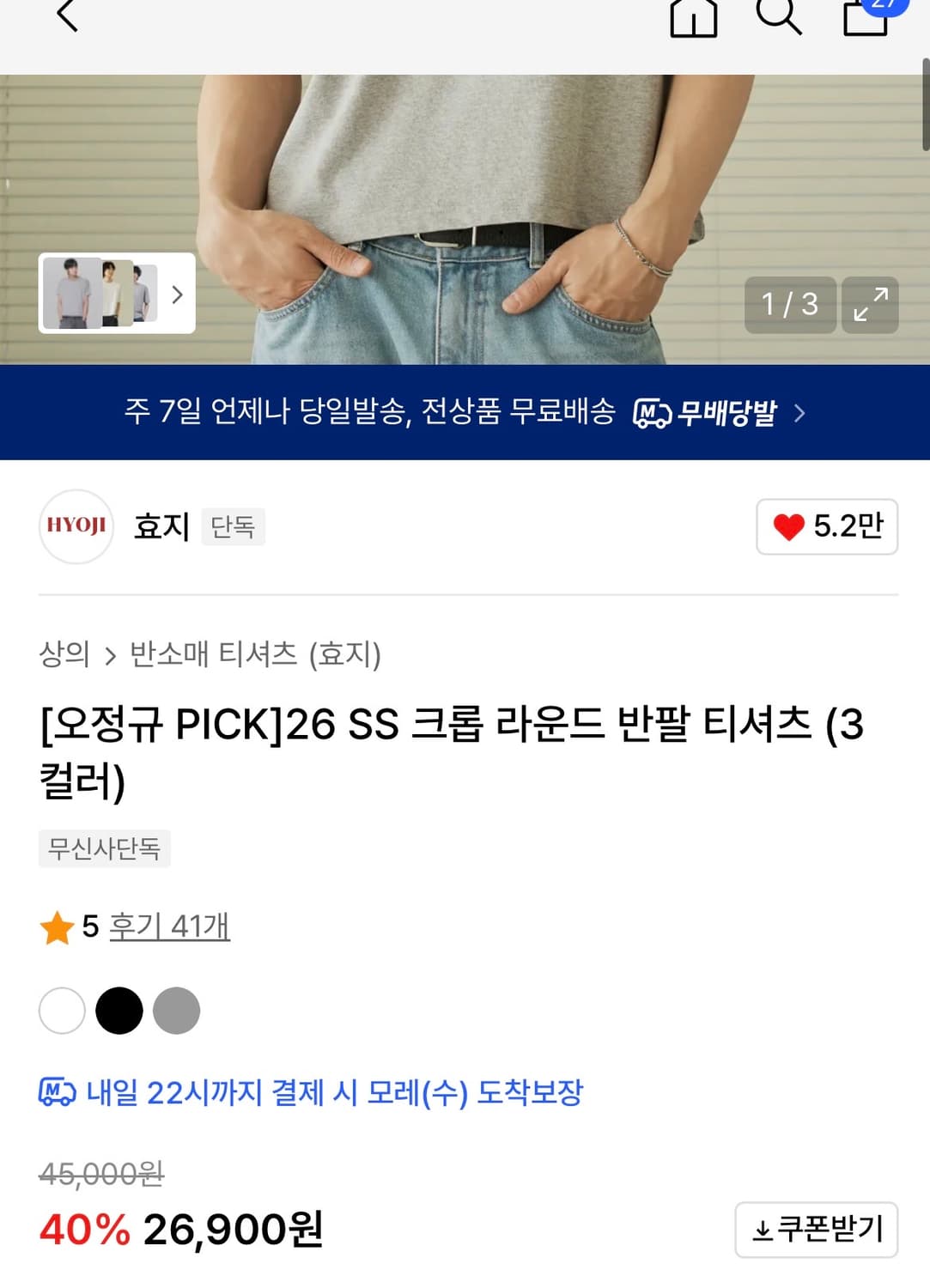Image resolution: width=930 pixels, height=1288 pixels.
Task: Expand the product thumbnail carousel arrow
Action: (178, 295)
